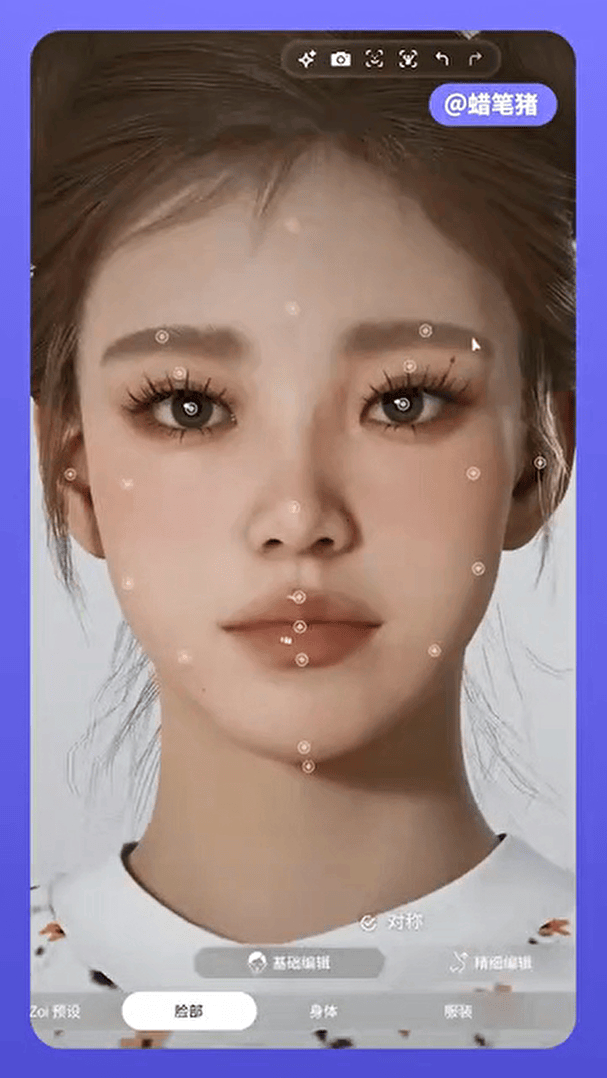Select 基础编辑 basic editing mode
This screenshot has height=1078, width=607.
(x=289, y=963)
